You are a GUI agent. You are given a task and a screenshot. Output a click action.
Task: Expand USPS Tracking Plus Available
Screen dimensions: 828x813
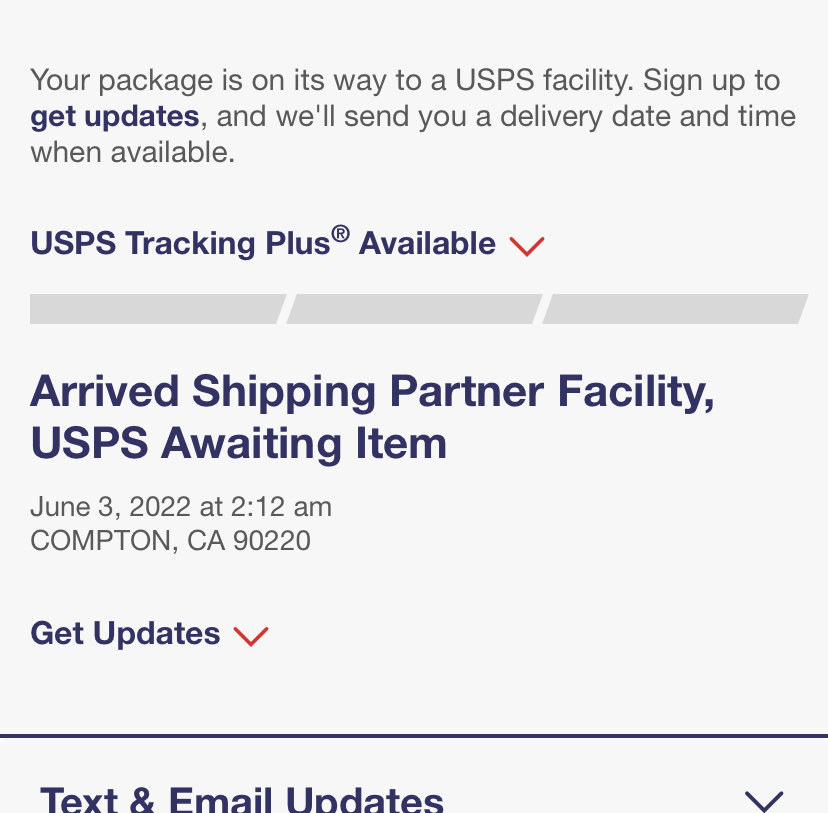pyautogui.click(x=286, y=244)
